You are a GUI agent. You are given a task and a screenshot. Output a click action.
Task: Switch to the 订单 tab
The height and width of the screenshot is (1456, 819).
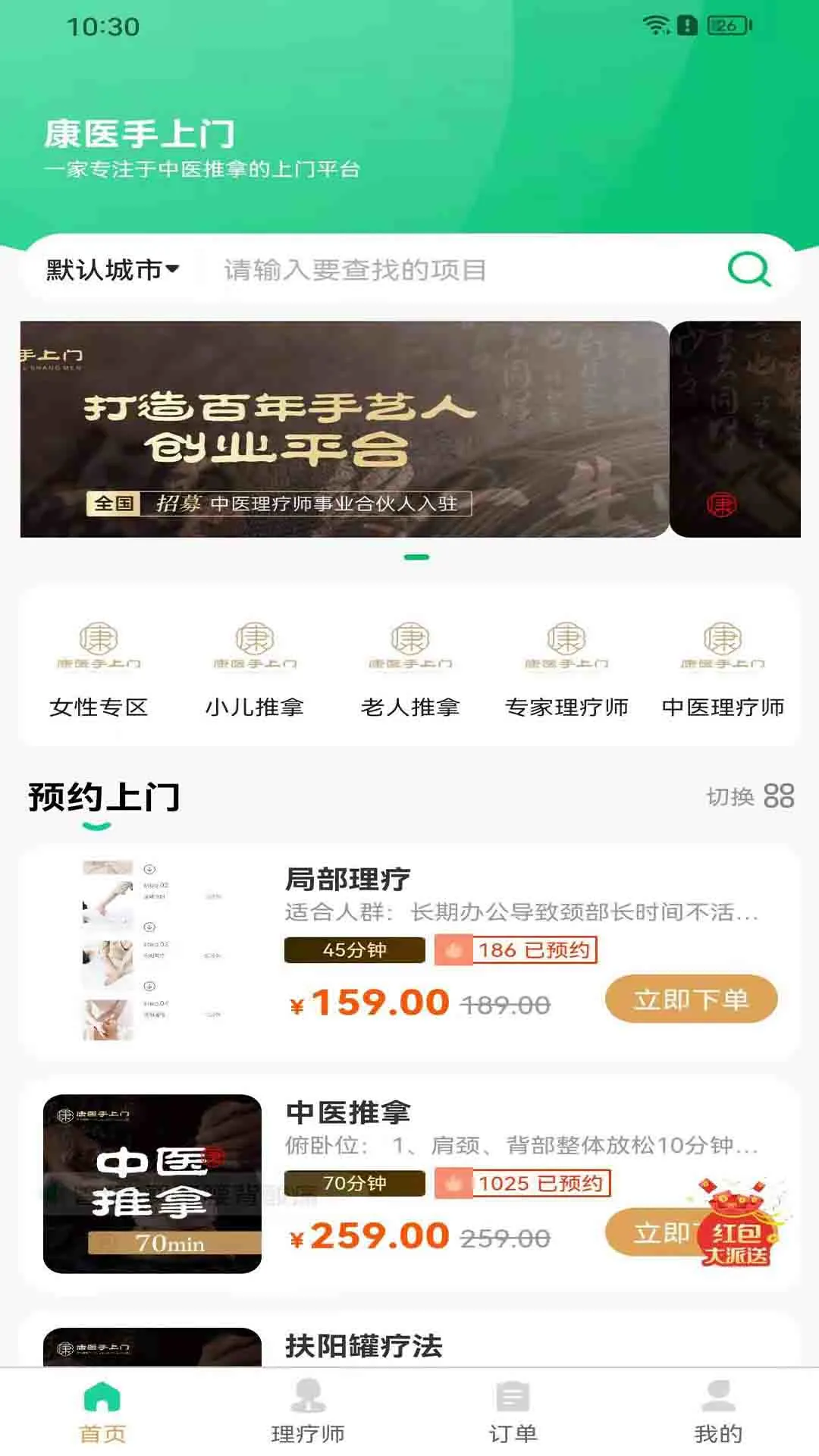(513, 1412)
